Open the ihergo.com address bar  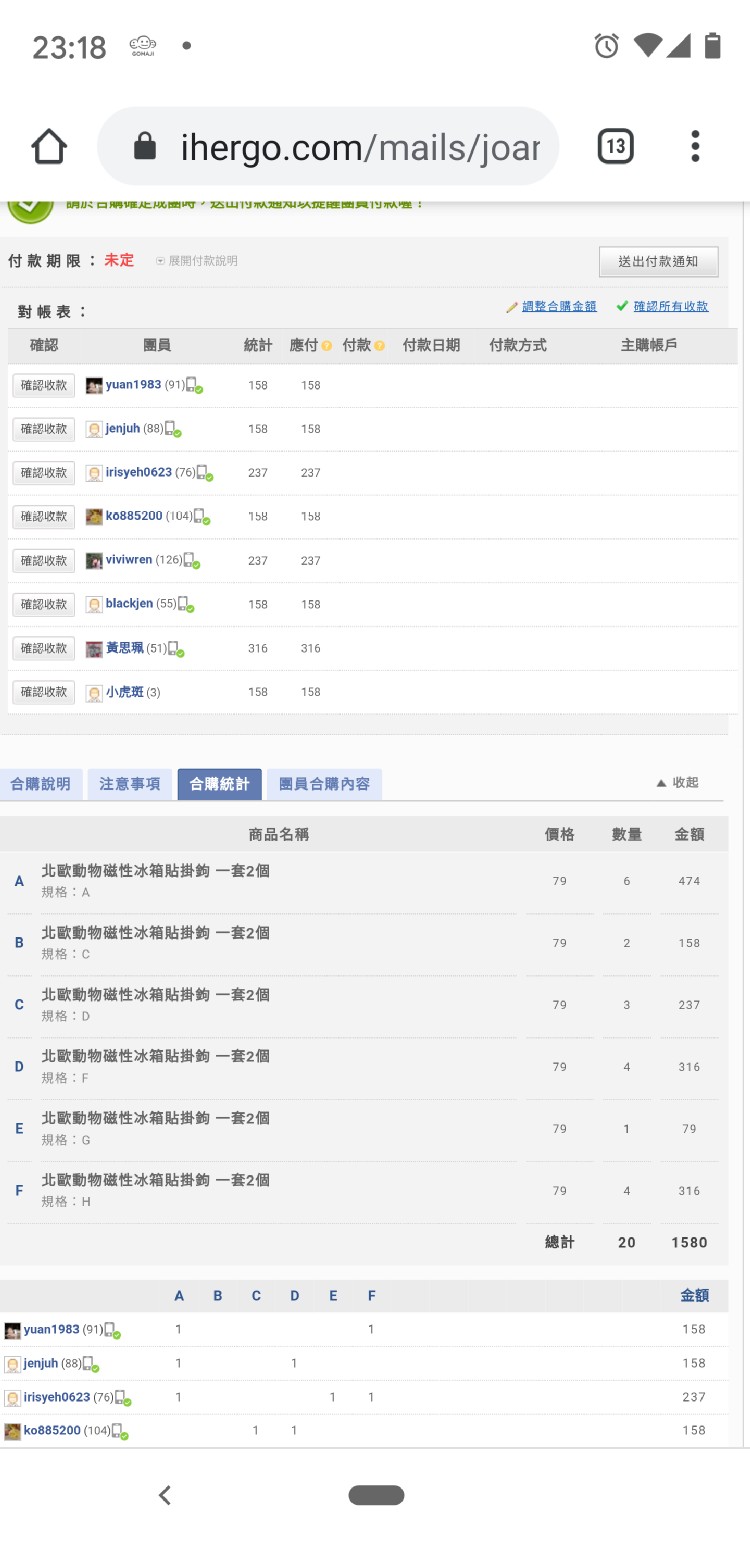click(x=340, y=148)
